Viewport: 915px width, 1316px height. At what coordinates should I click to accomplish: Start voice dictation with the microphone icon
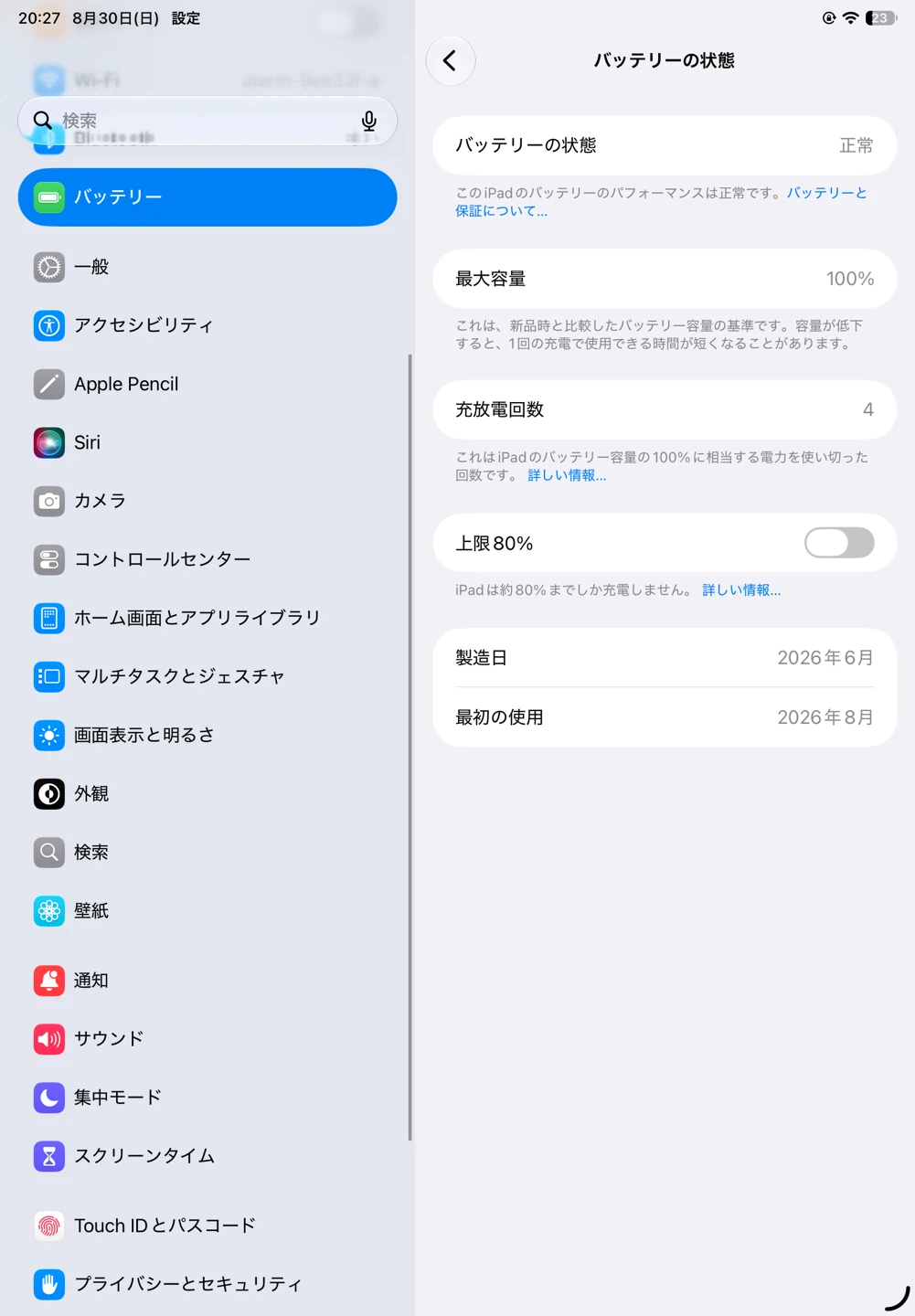369,121
